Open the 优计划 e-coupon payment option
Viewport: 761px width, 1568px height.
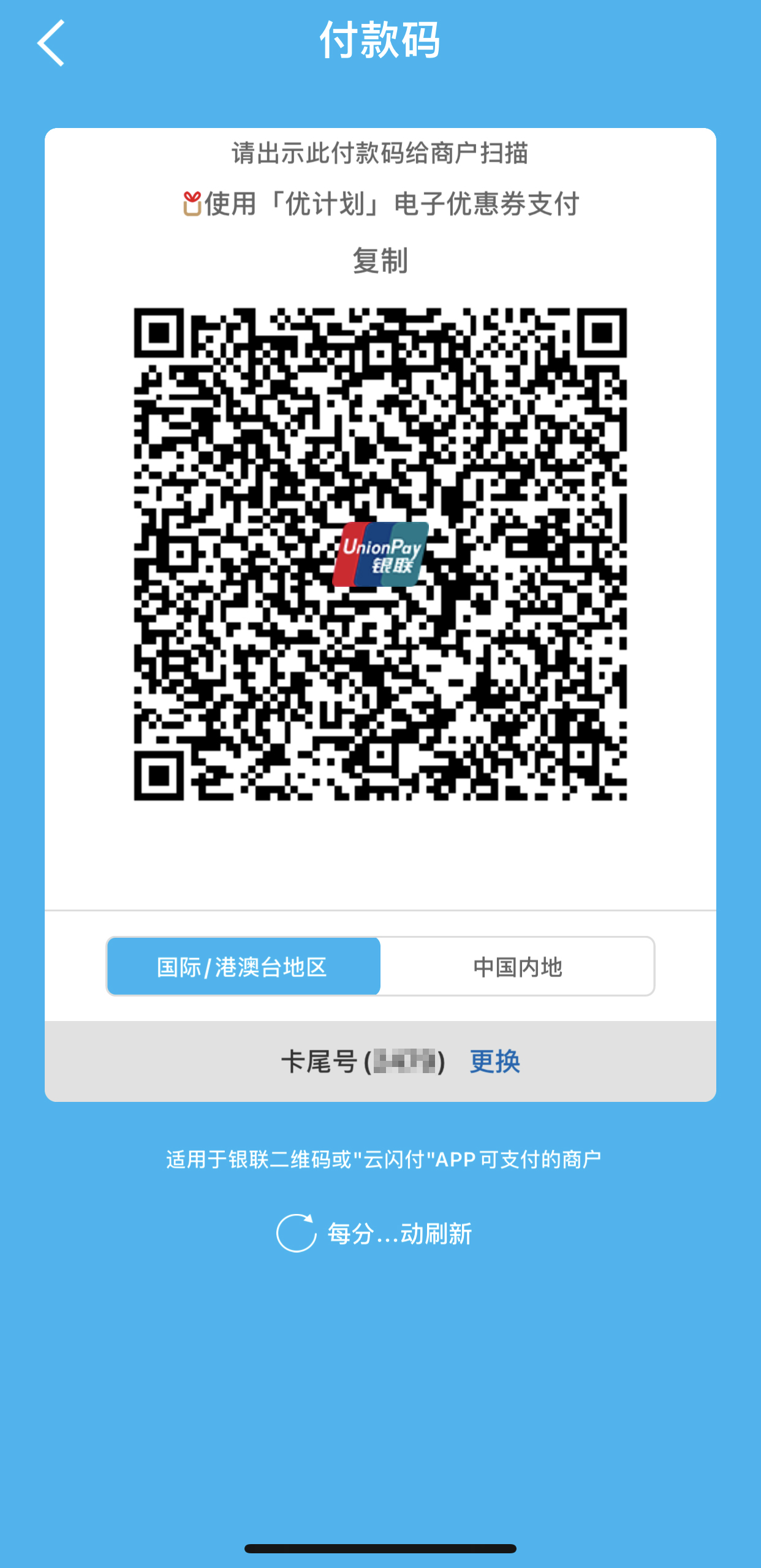pyautogui.click(x=381, y=204)
